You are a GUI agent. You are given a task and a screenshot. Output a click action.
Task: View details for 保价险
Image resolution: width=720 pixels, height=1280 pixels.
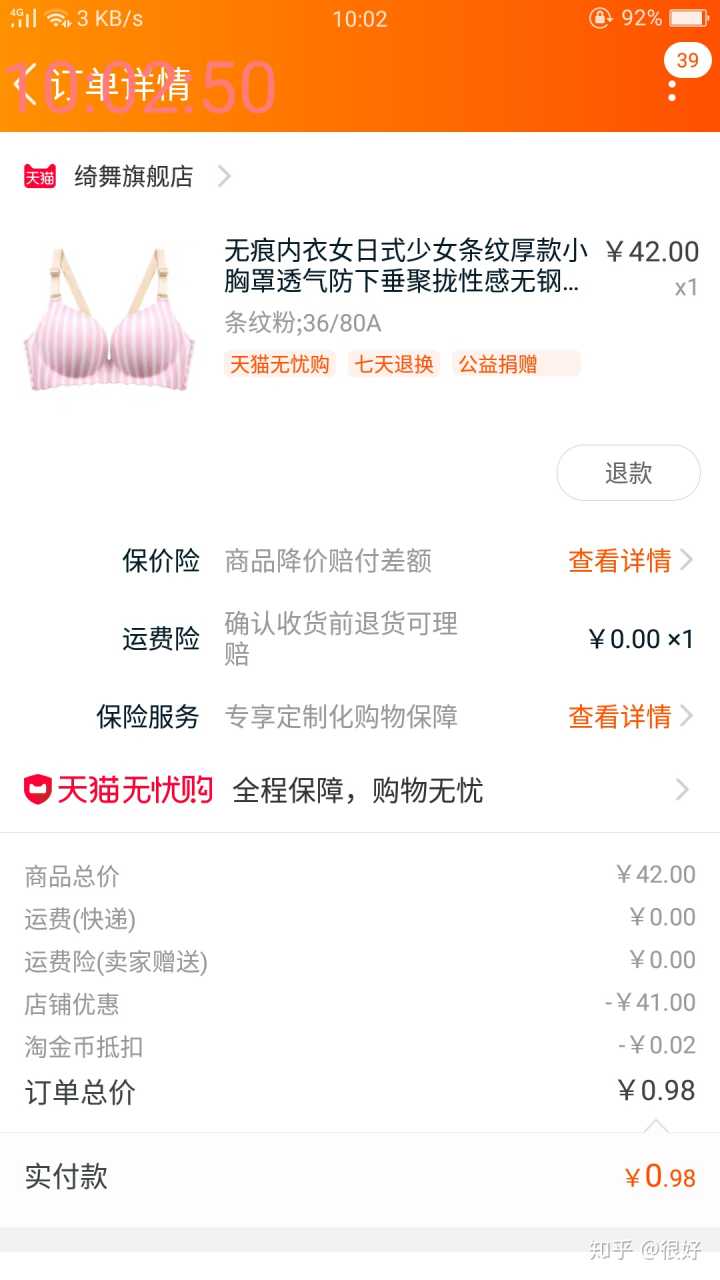[x=629, y=561]
